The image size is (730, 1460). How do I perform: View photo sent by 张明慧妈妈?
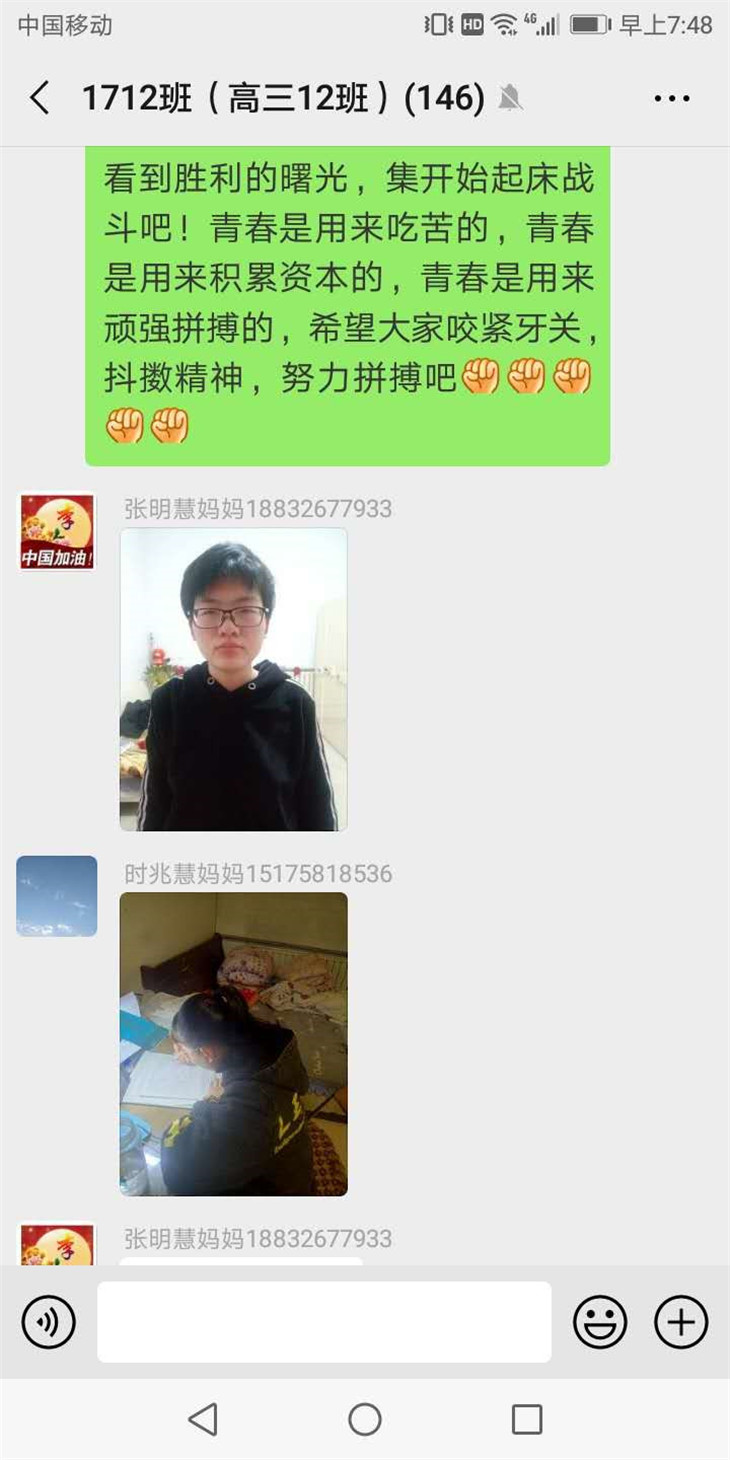pos(234,680)
